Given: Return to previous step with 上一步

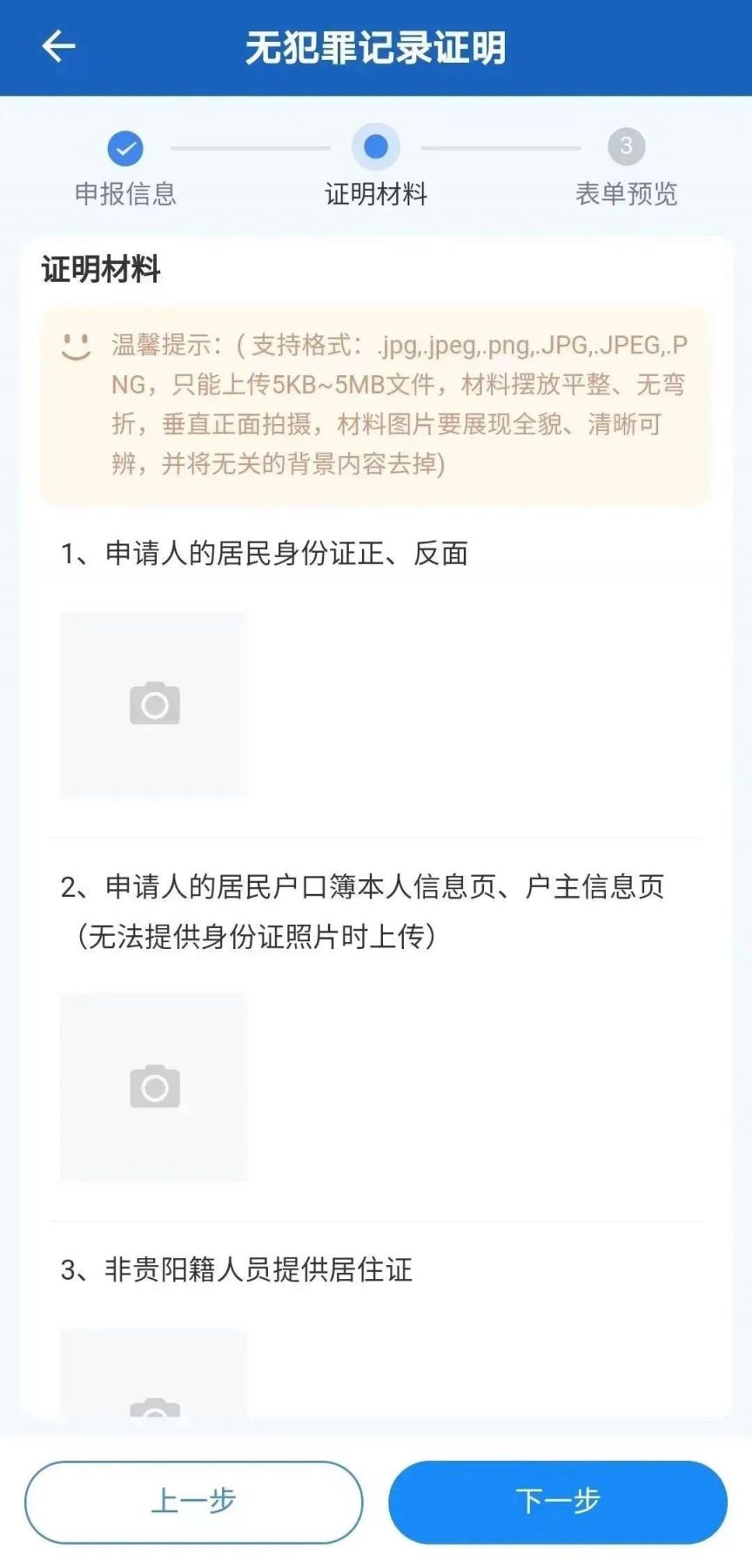Looking at the screenshot, I should [x=193, y=1501].
